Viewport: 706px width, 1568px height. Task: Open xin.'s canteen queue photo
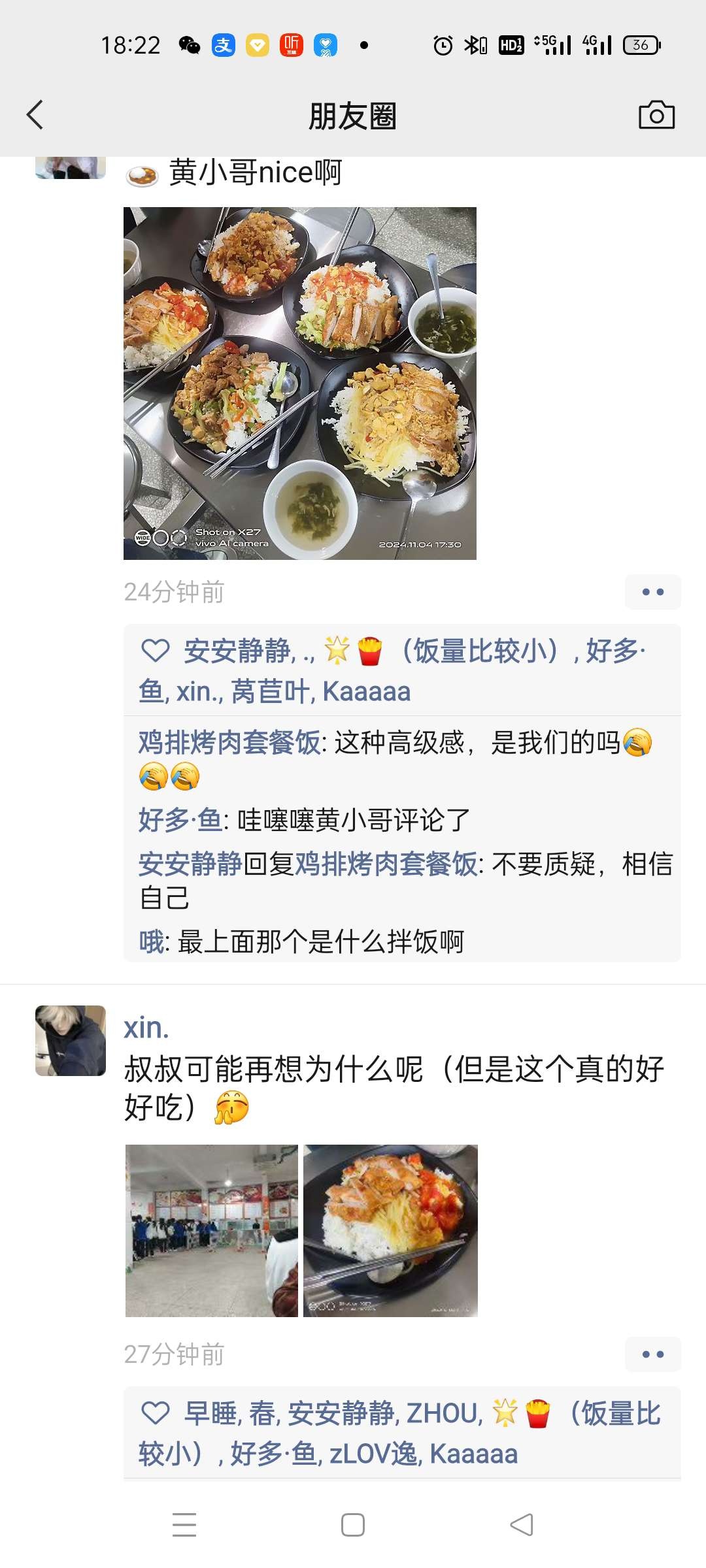tap(211, 1230)
